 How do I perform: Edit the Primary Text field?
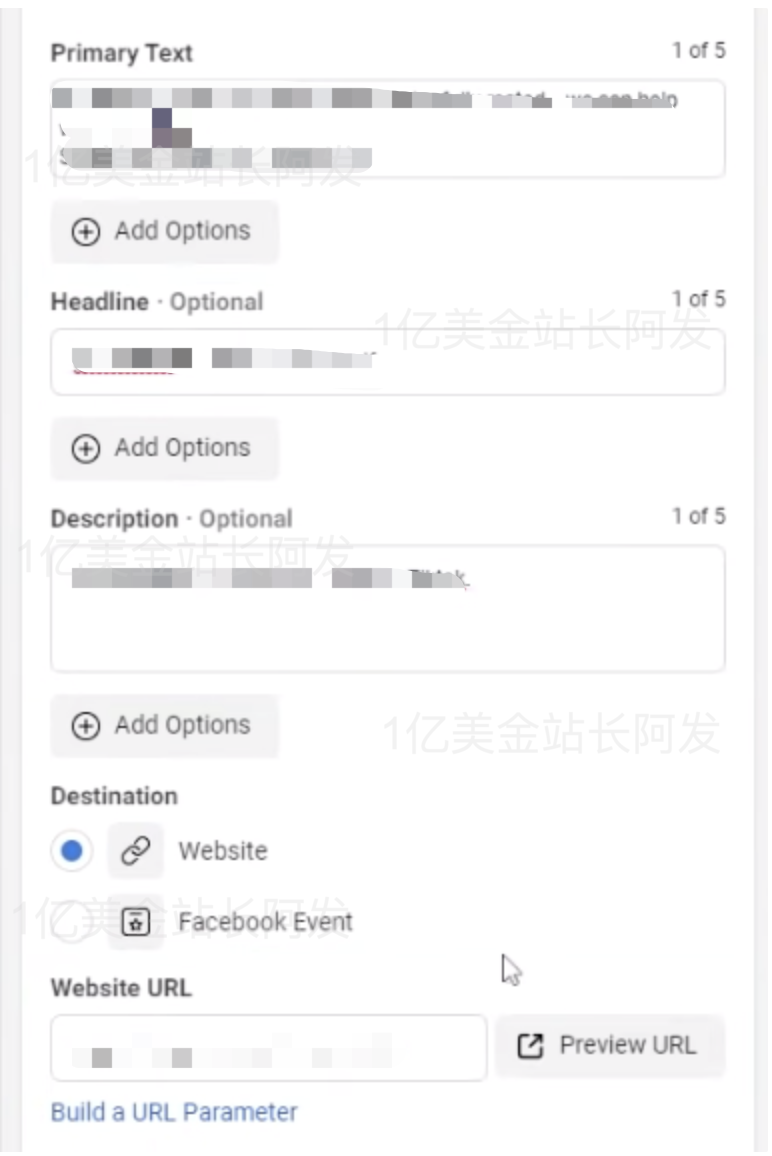click(387, 129)
